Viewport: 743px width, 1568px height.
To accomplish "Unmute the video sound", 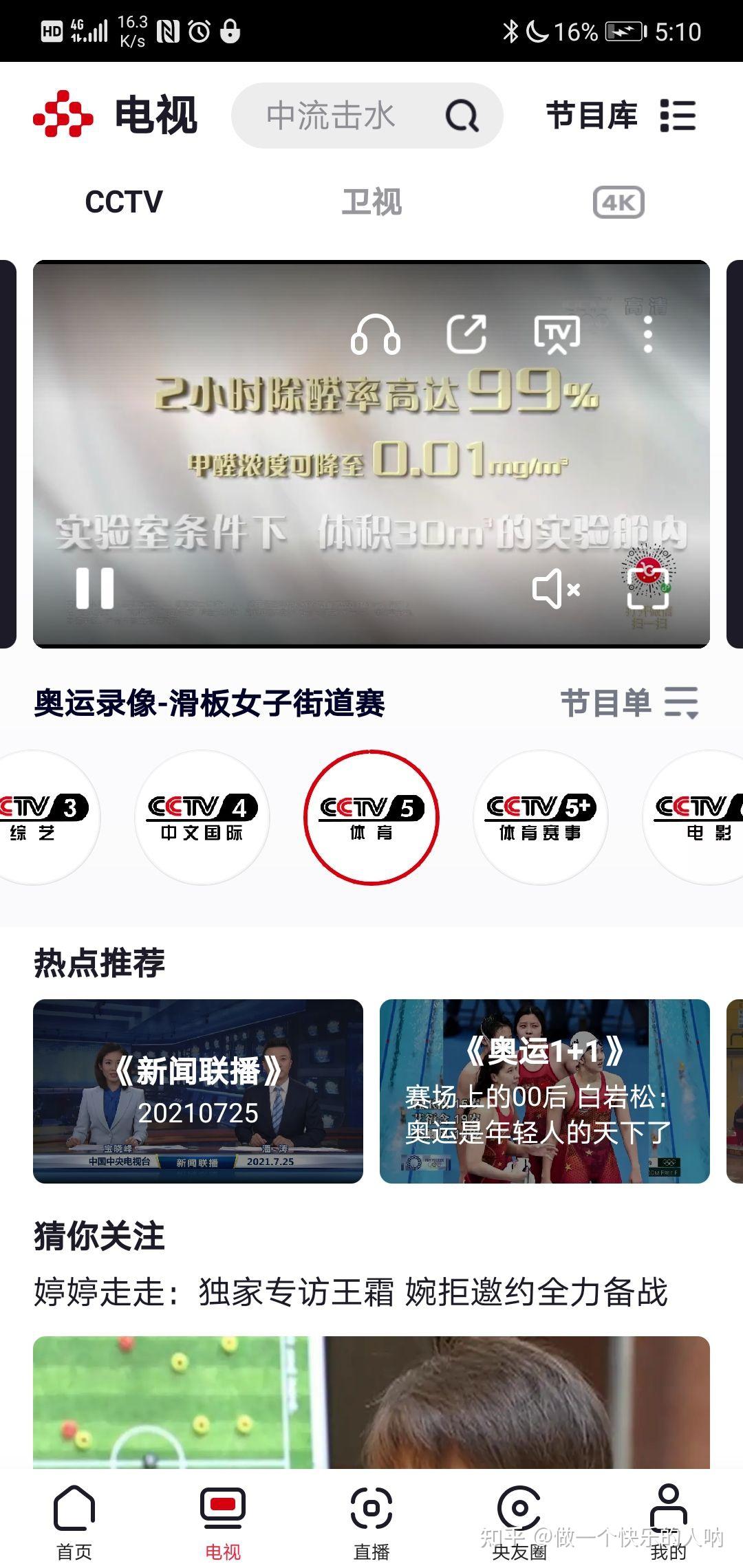I will (x=556, y=589).
